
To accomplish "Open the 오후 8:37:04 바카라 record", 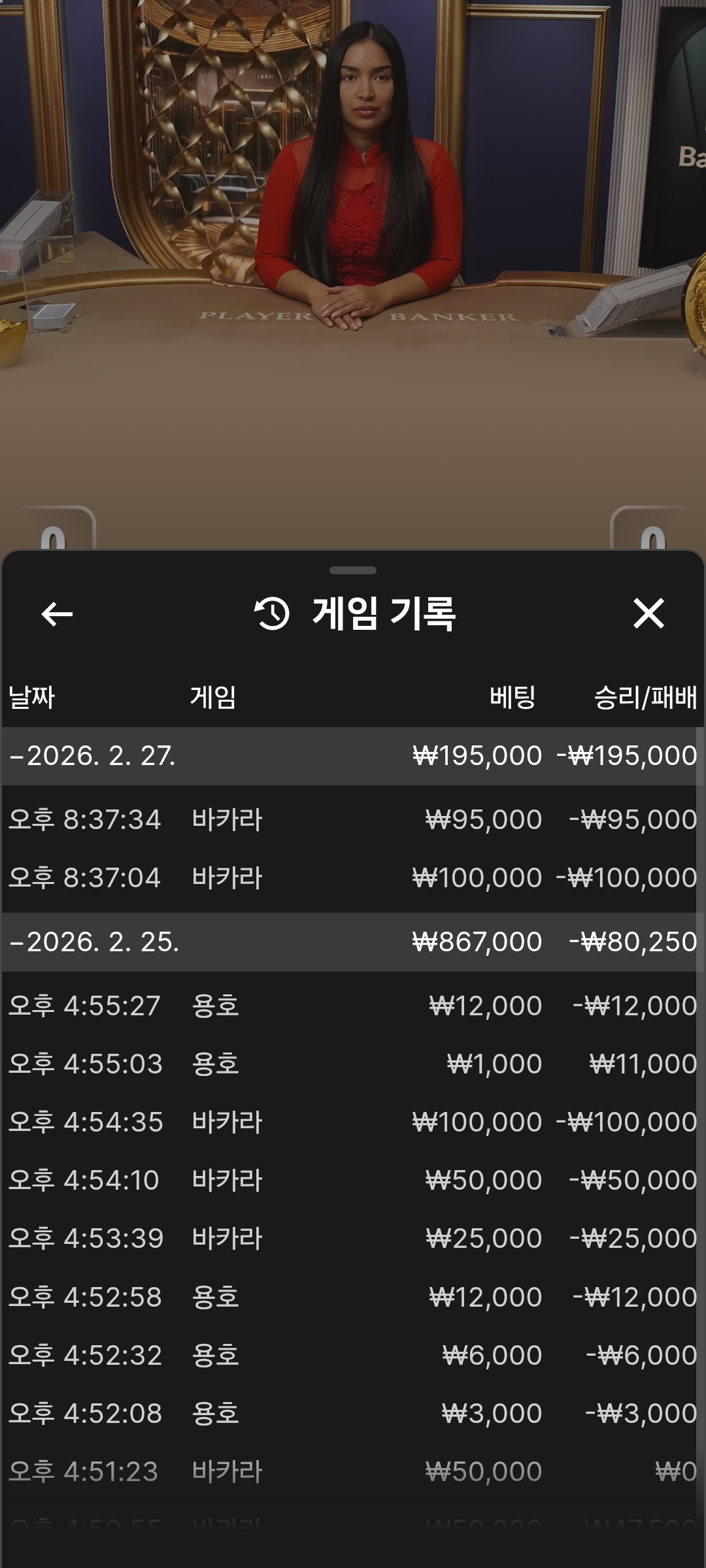I will click(x=352, y=877).
